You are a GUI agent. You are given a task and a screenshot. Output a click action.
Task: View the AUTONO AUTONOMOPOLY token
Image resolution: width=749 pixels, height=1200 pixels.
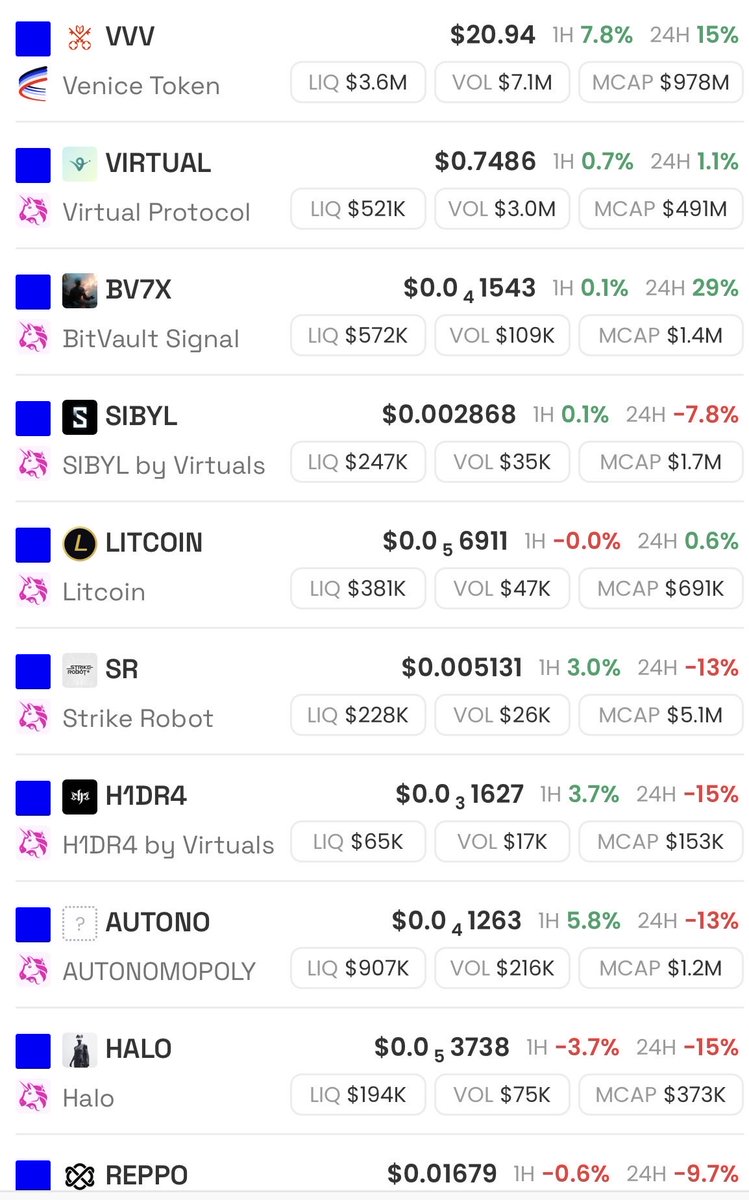point(378,945)
